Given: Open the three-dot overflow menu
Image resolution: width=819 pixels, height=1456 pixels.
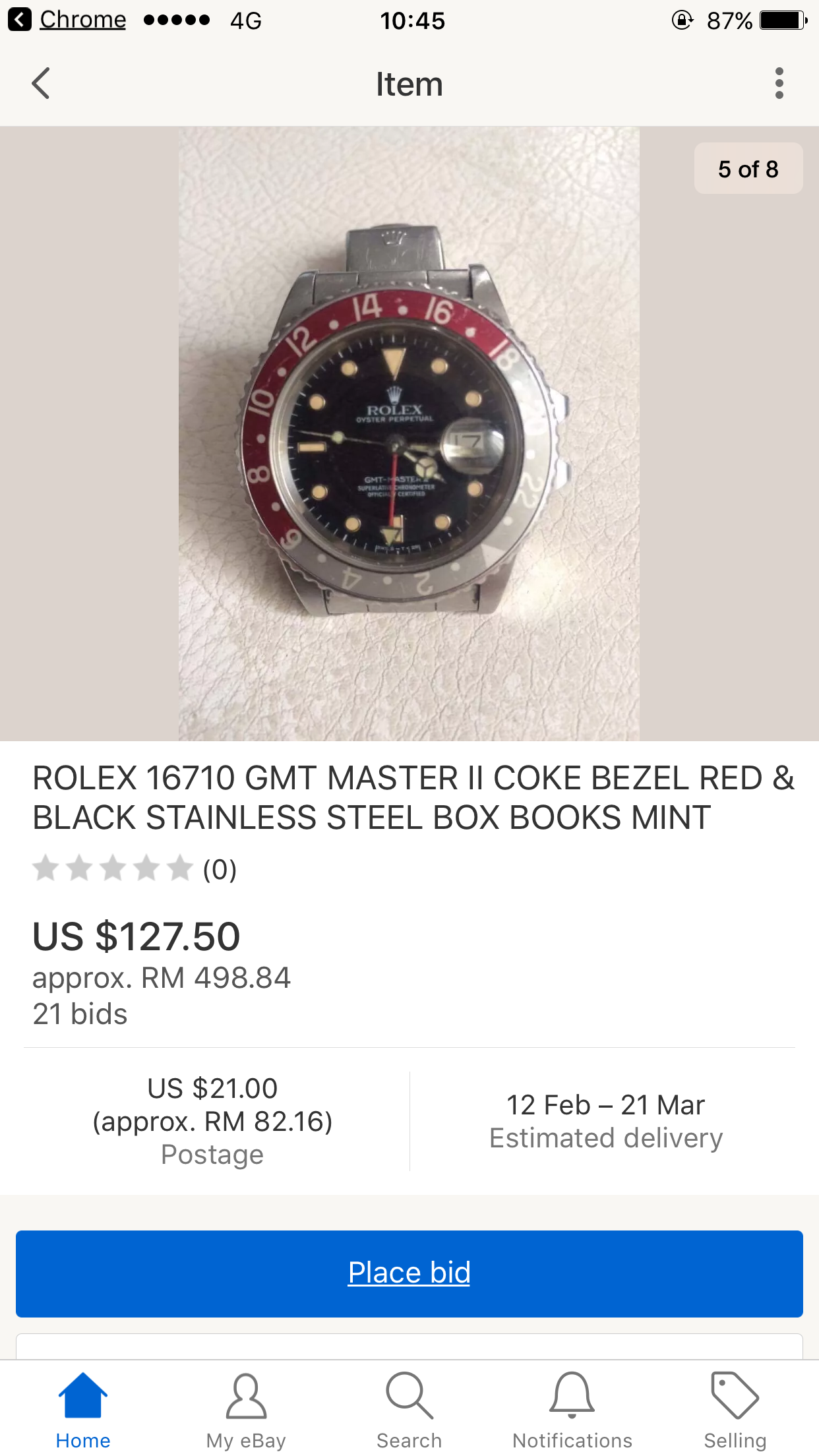Looking at the screenshot, I should (779, 84).
